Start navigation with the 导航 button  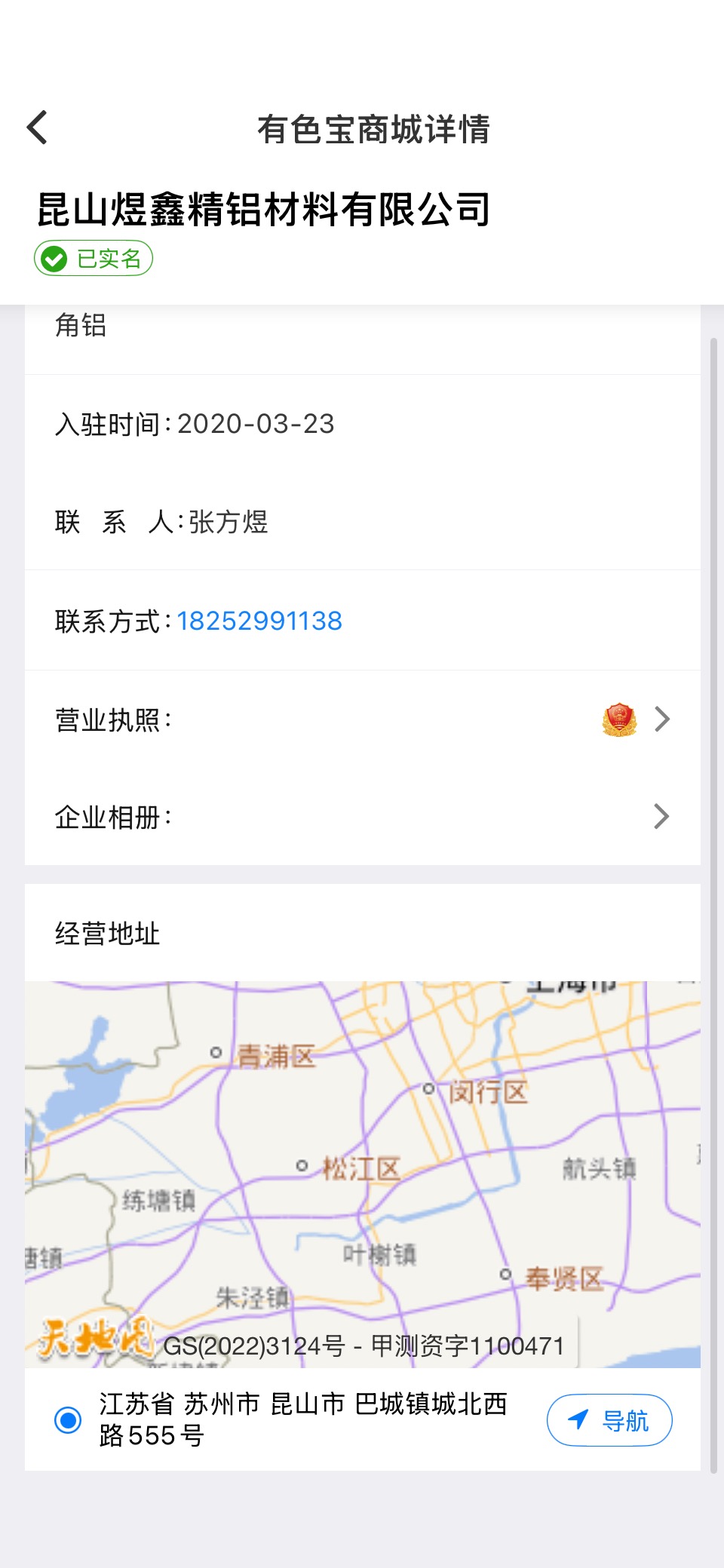tap(609, 1420)
